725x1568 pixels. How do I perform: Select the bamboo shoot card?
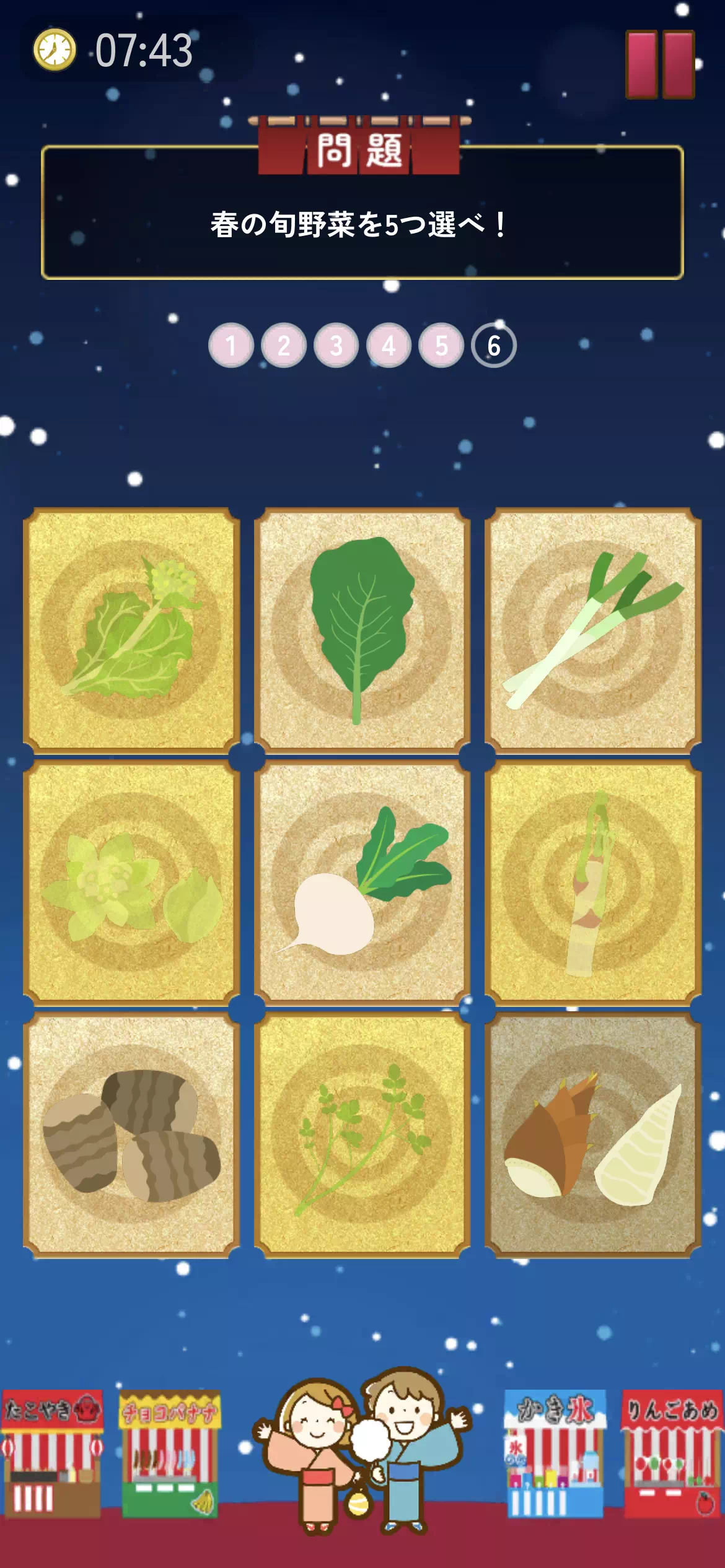pyautogui.click(x=593, y=1135)
